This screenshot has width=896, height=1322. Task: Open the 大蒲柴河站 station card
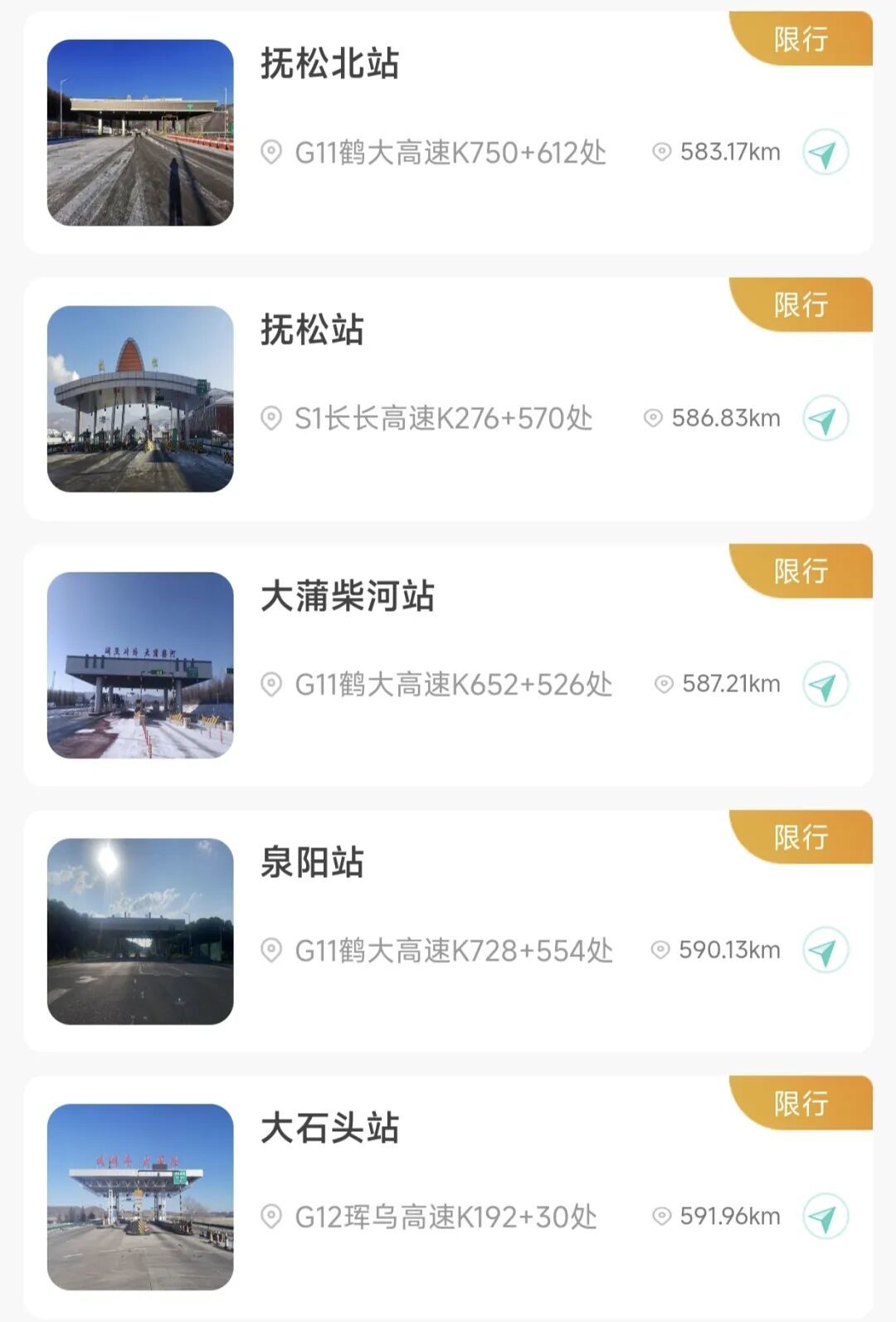(448, 664)
